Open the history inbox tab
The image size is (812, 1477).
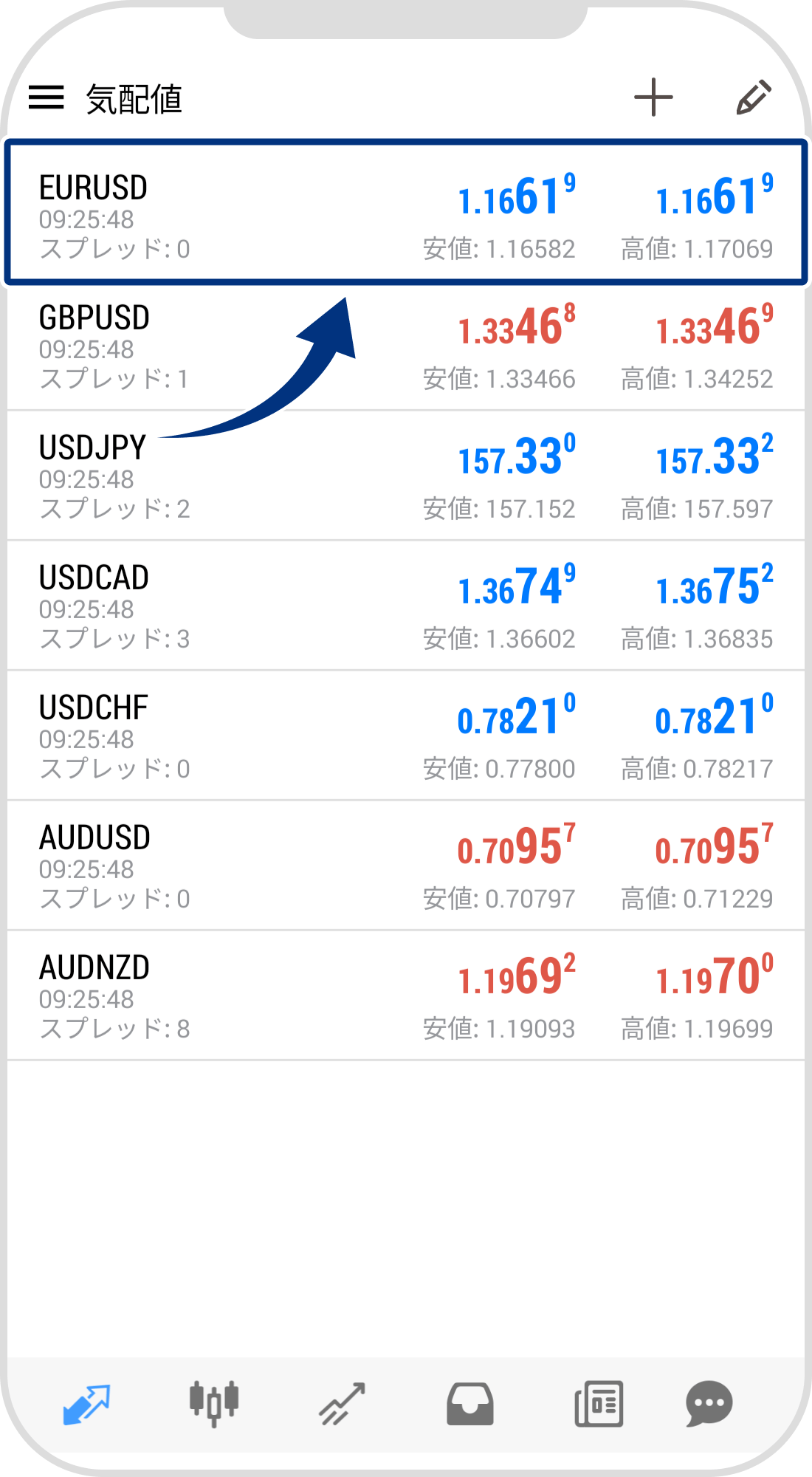click(x=470, y=1403)
